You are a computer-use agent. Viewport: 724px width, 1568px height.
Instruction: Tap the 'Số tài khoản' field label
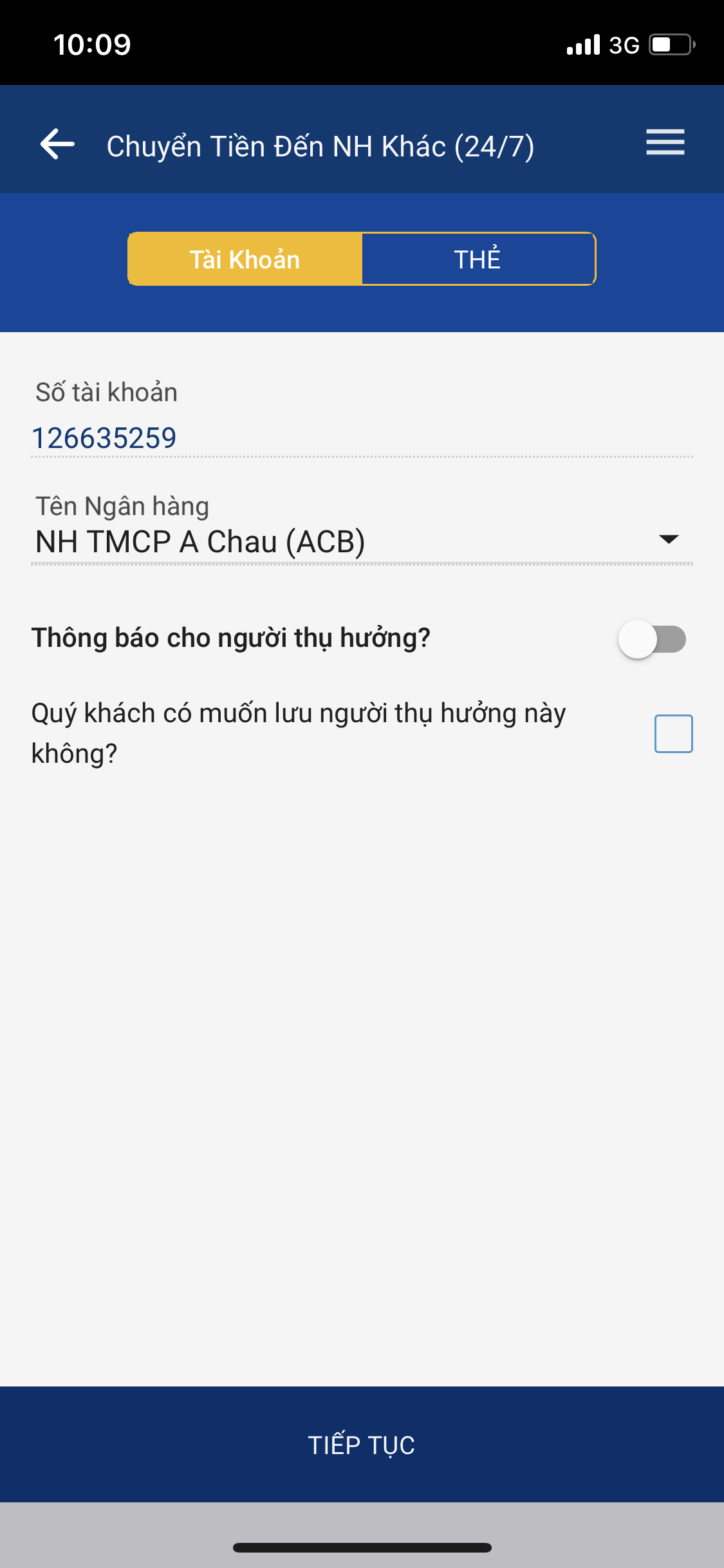[x=106, y=391]
